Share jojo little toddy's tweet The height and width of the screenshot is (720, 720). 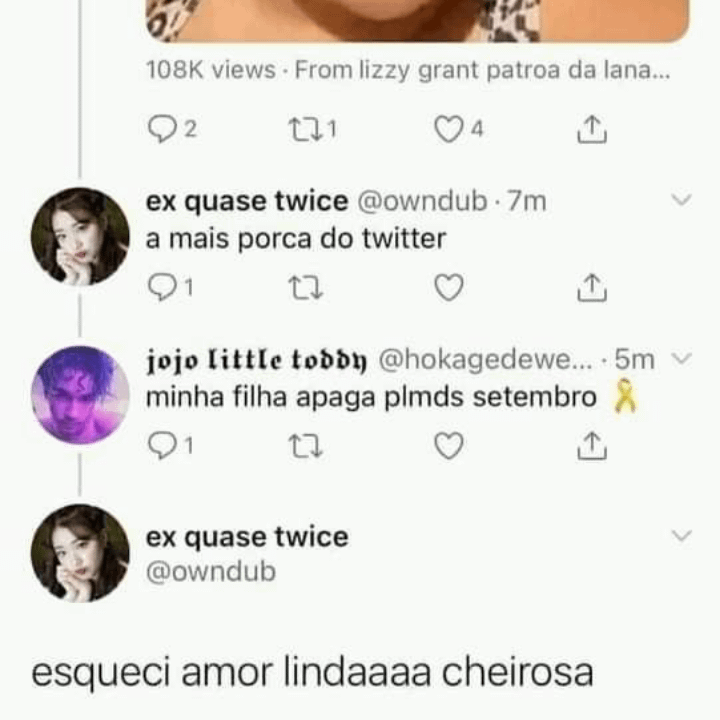click(592, 446)
